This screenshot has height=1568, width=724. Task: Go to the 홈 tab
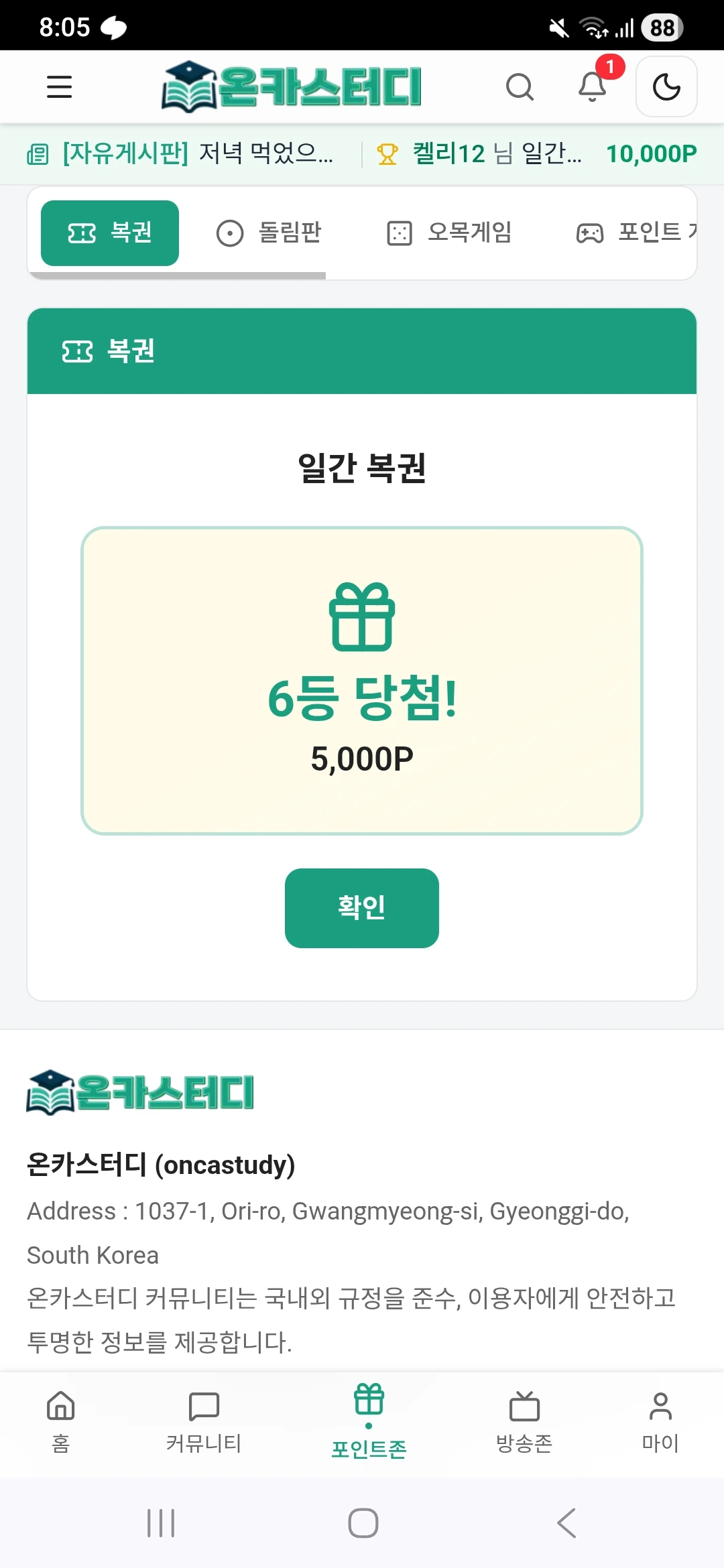tap(61, 1422)
